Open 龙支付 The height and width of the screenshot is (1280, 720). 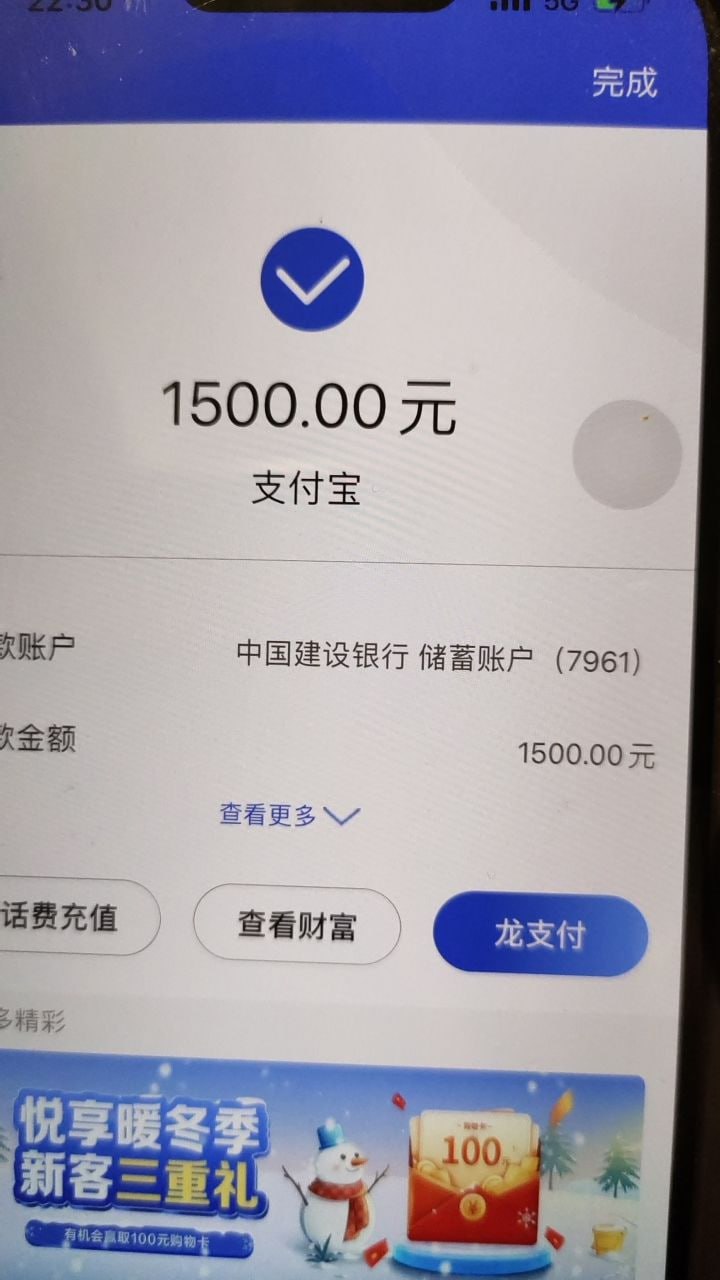click(x=540, y=935)
